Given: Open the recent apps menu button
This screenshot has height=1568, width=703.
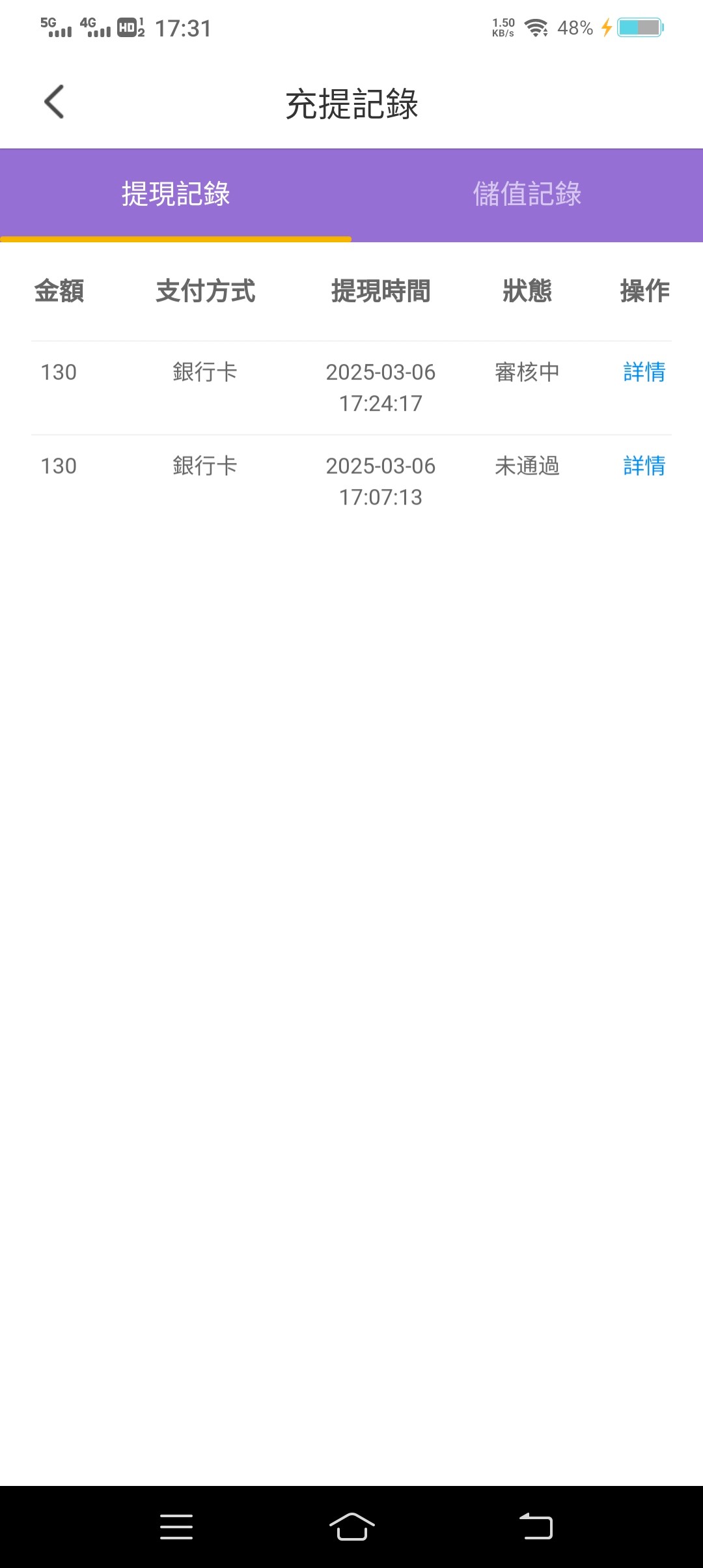Looking at the screenshot, I should pyautogui.click(x=176, y=1526).
